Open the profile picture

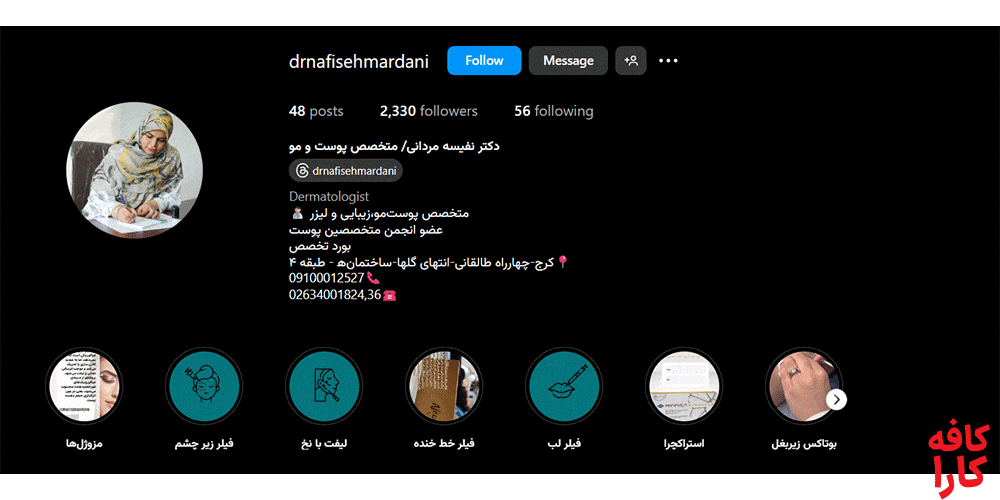pos(134,170)
